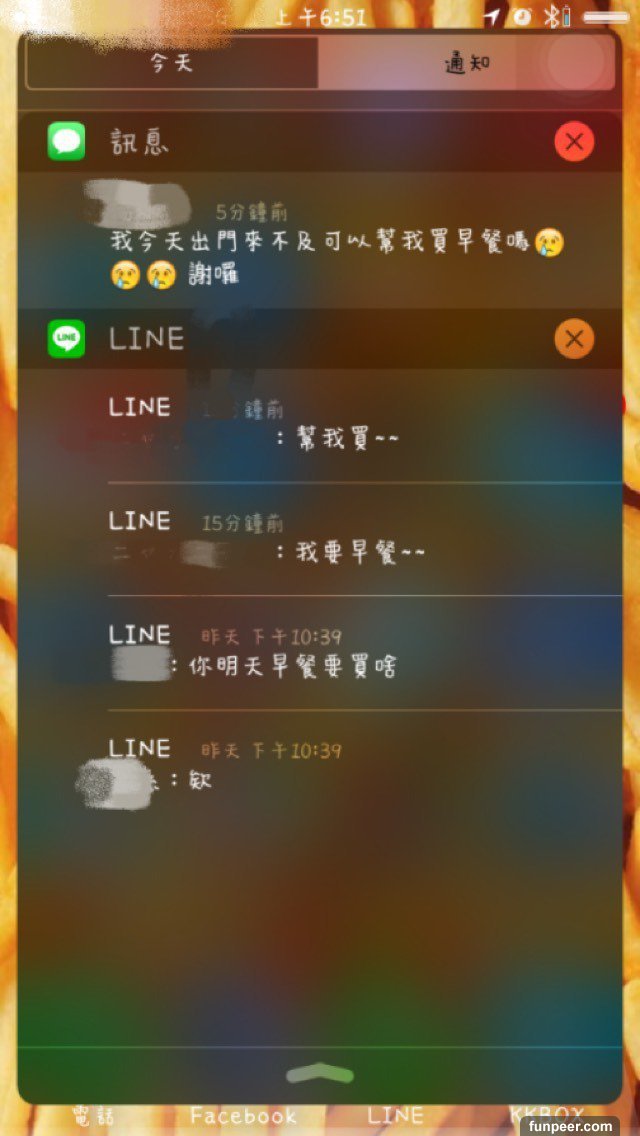Switch to the 今天 tab

pos(171,64)
